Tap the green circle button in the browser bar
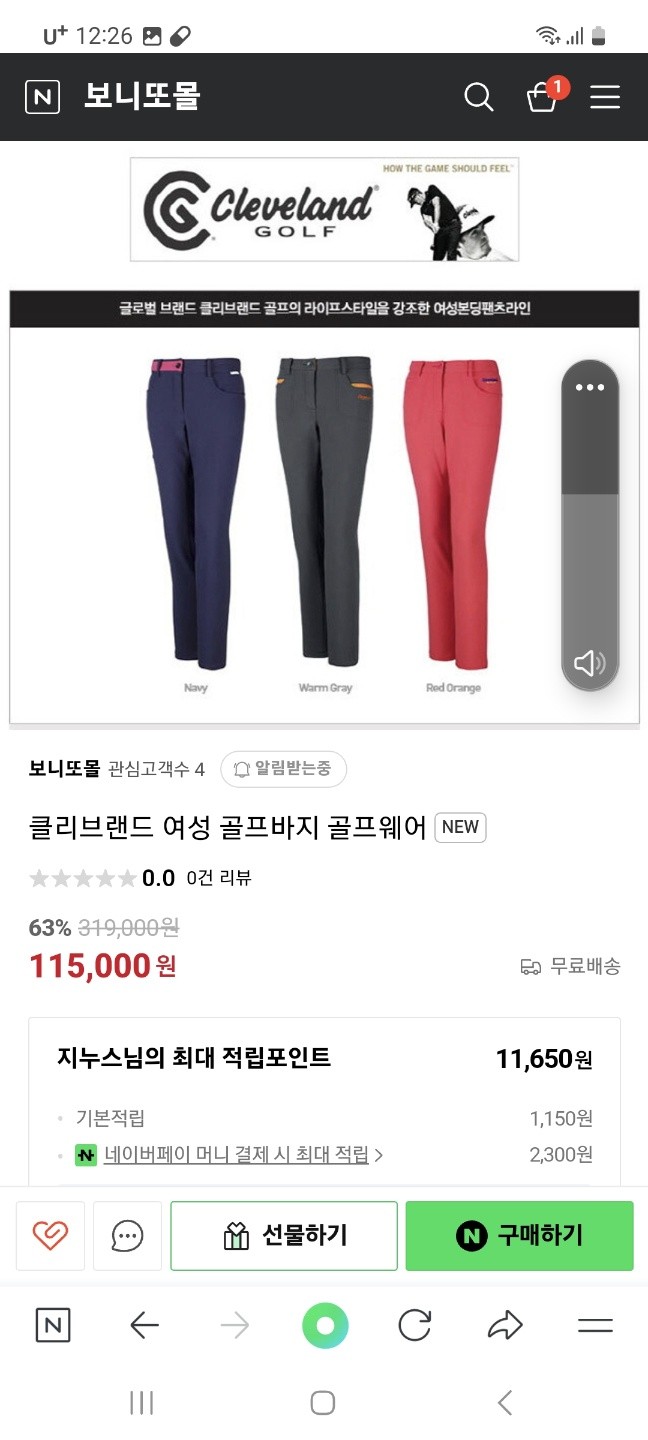Screen dimensions: 648x1440 (x=325, y=1326)
